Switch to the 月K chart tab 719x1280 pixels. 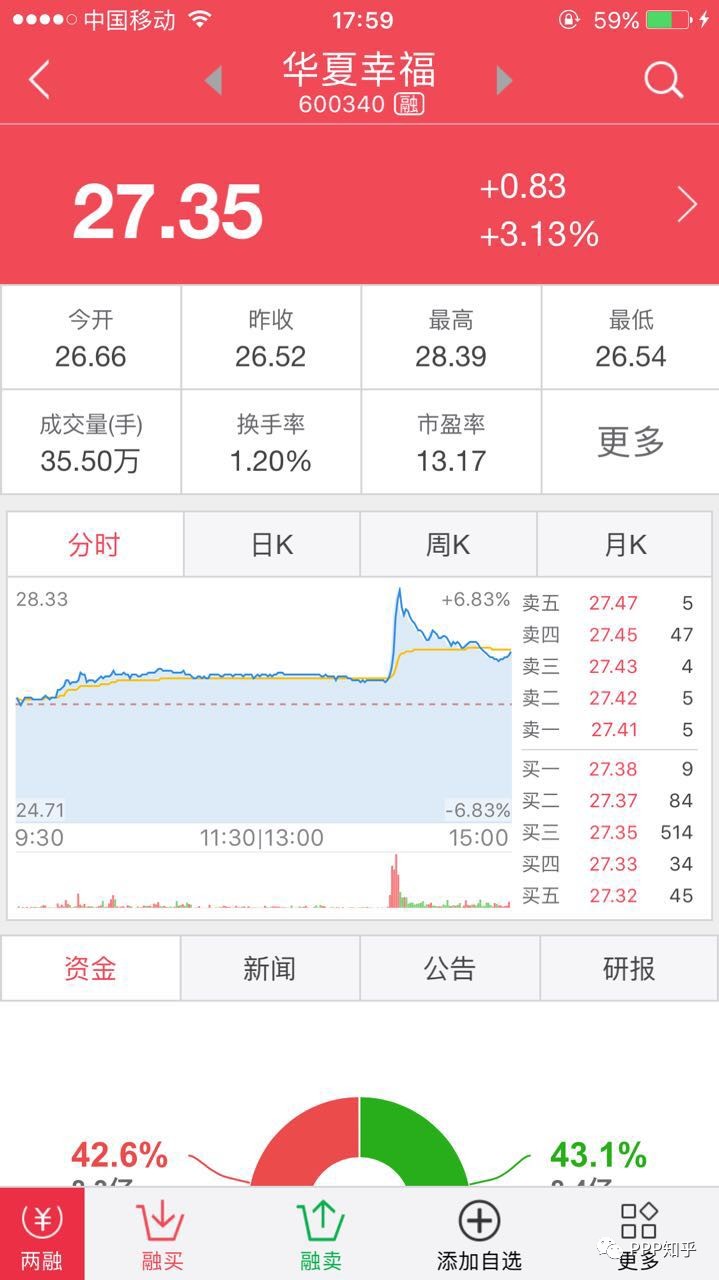625,545
